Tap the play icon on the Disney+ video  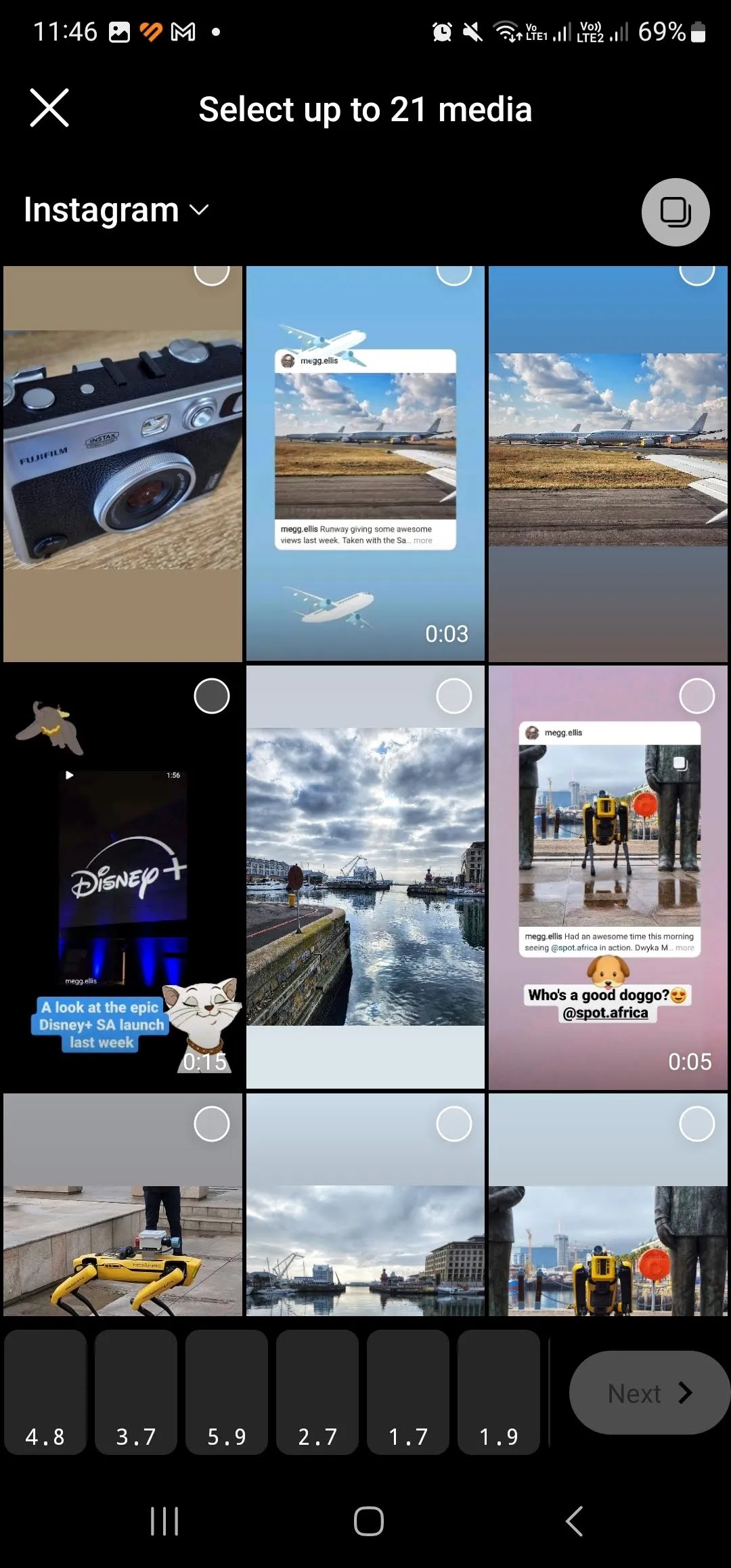tap(70, 775)
